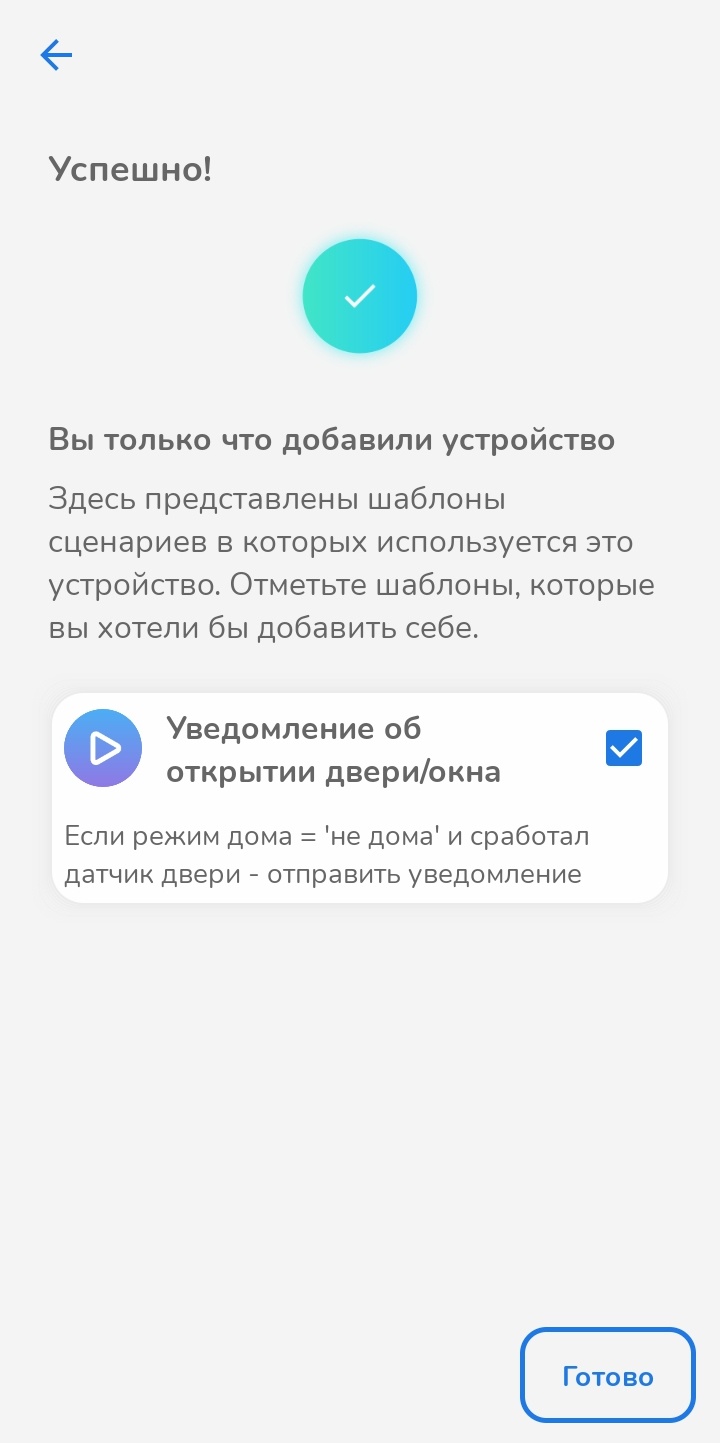
Task: Go back using the top arrow
Action: point(56,55)
